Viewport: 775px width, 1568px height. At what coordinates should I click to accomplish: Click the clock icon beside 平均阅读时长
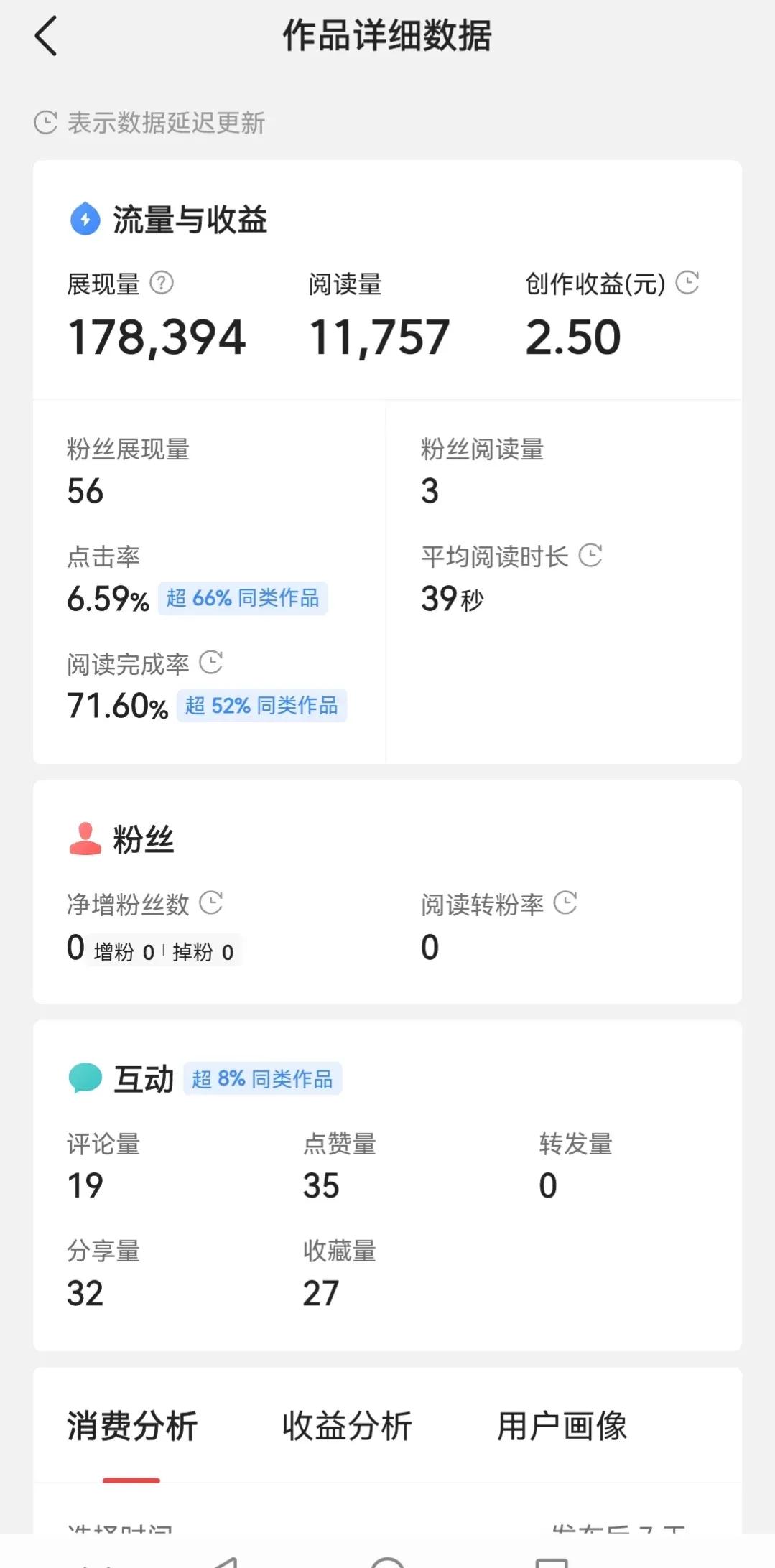click(x=590, y=555)
